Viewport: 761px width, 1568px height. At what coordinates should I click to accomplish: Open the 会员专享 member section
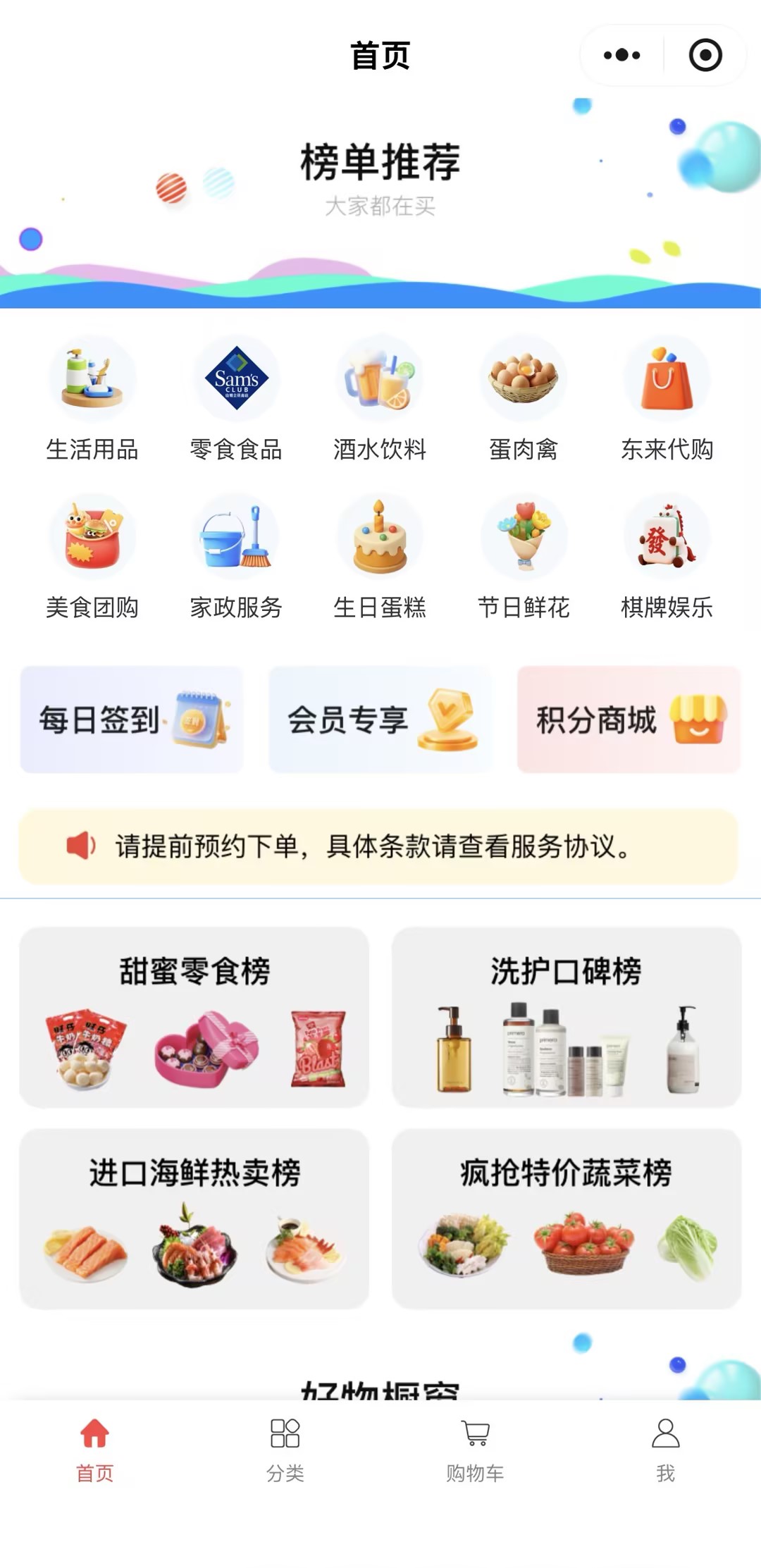(380, 720)
